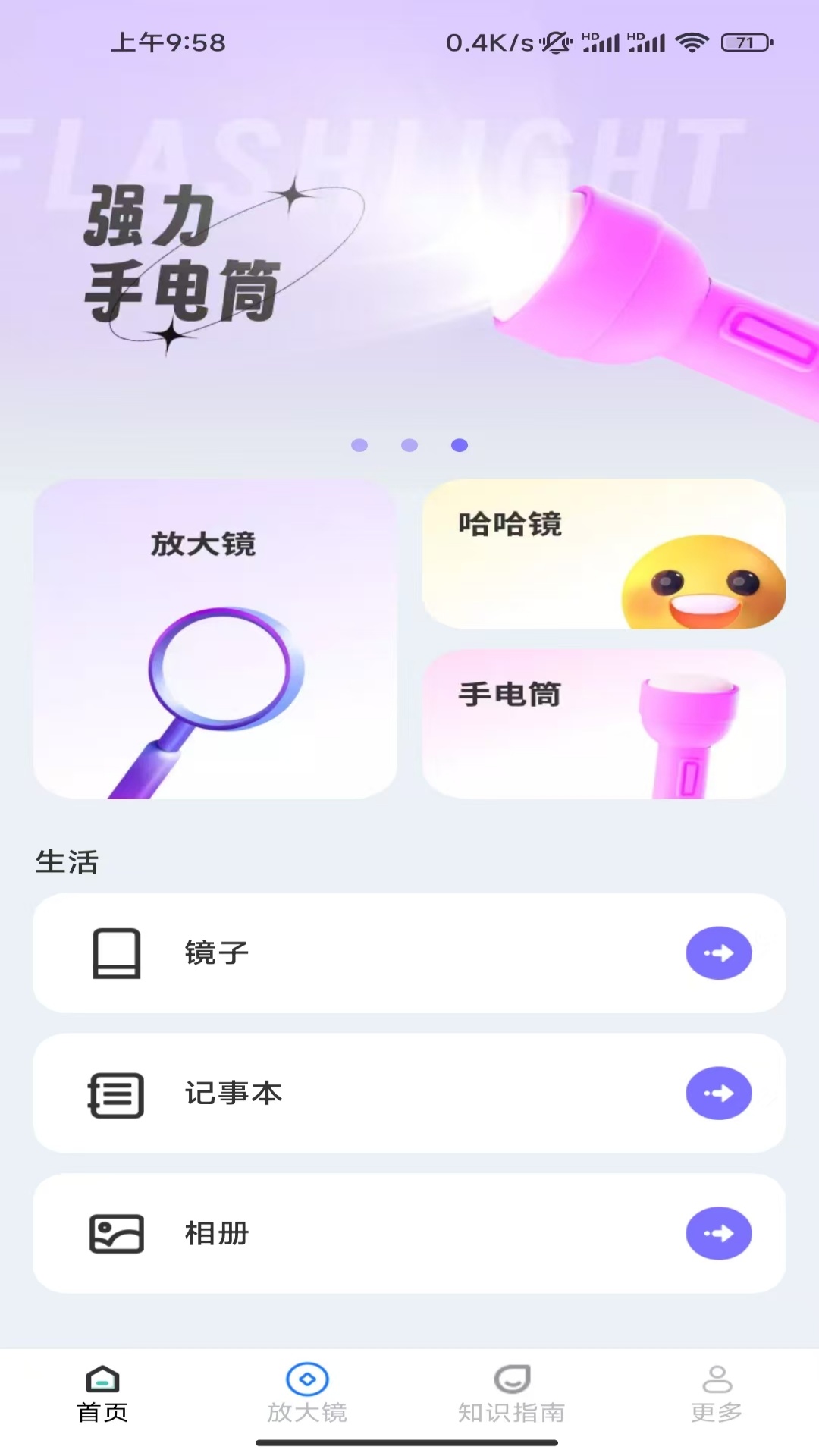Image resolution: width=819 pixels, height=1456 pixels.
Task: Click the notebook icon beside 记事本
Action: pyautogui.click(x=117, y=1093)
